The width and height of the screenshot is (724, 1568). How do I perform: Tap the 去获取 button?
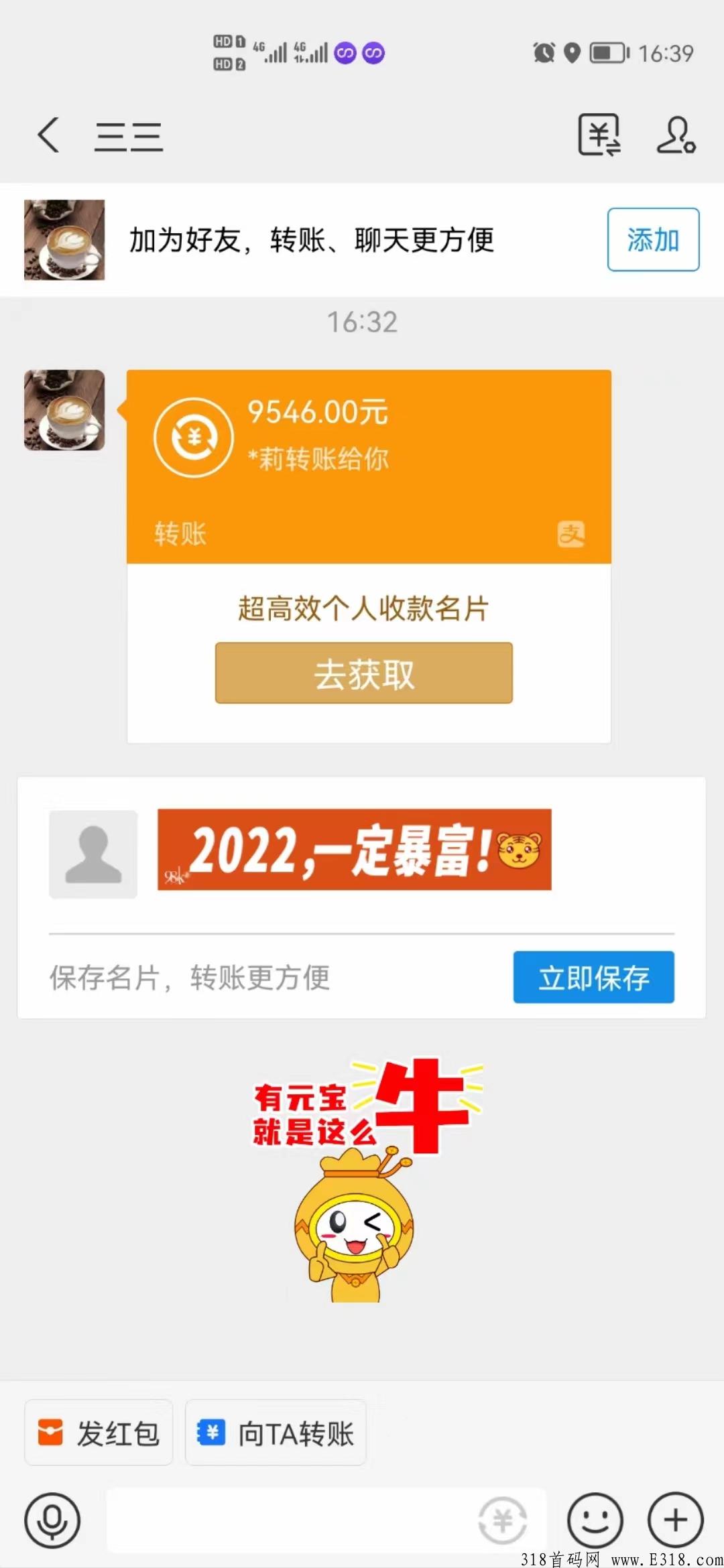pos(363,673)
